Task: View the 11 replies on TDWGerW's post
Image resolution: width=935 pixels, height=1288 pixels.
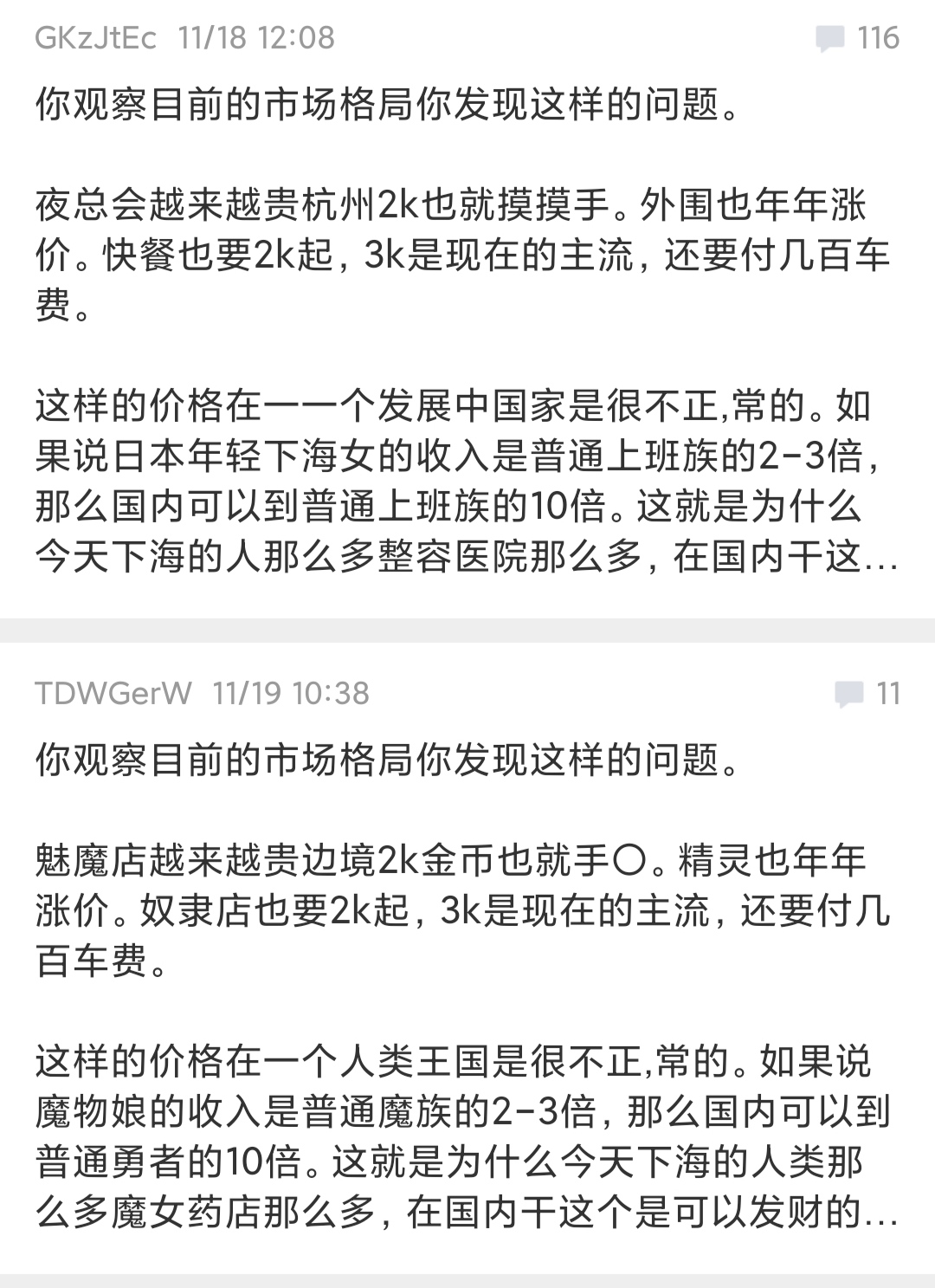Action: [868, 694]
